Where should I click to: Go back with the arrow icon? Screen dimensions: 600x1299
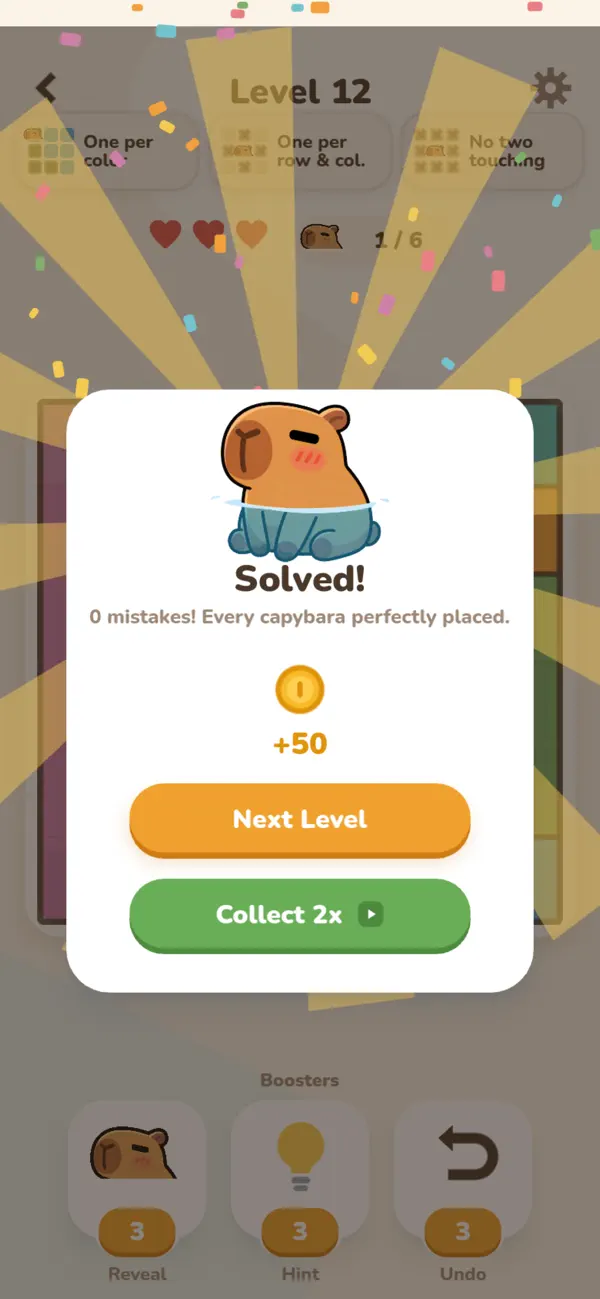click(x=46, y=87)
